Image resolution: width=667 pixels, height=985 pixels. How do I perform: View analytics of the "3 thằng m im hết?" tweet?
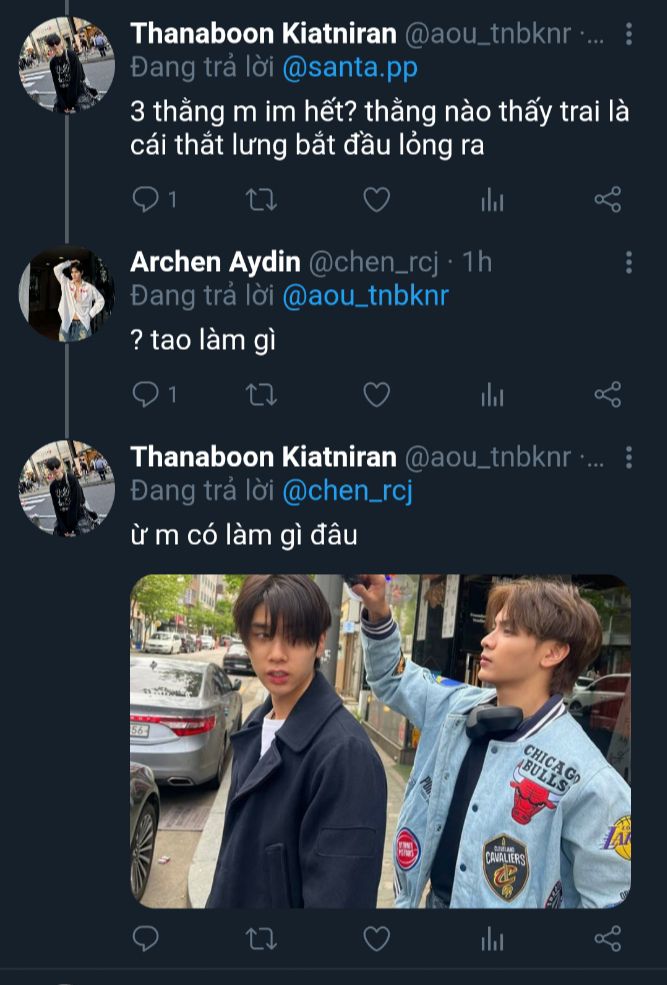tap(492, 200)
